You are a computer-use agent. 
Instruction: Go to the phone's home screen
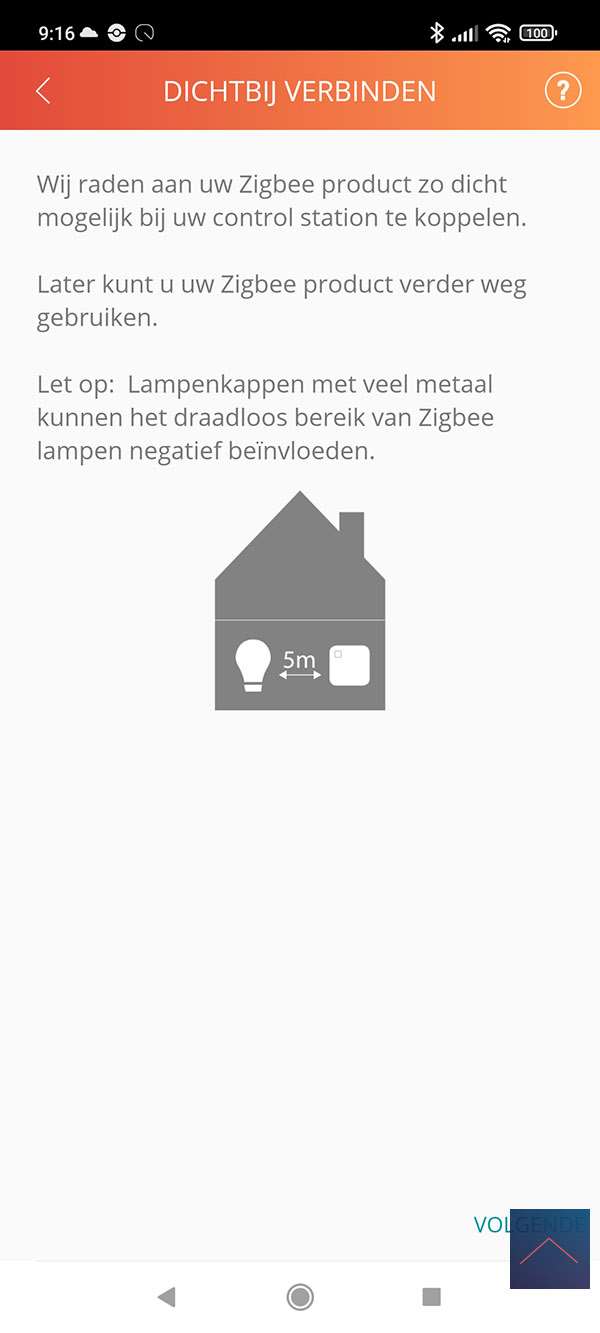click(x=300, y=1297)
